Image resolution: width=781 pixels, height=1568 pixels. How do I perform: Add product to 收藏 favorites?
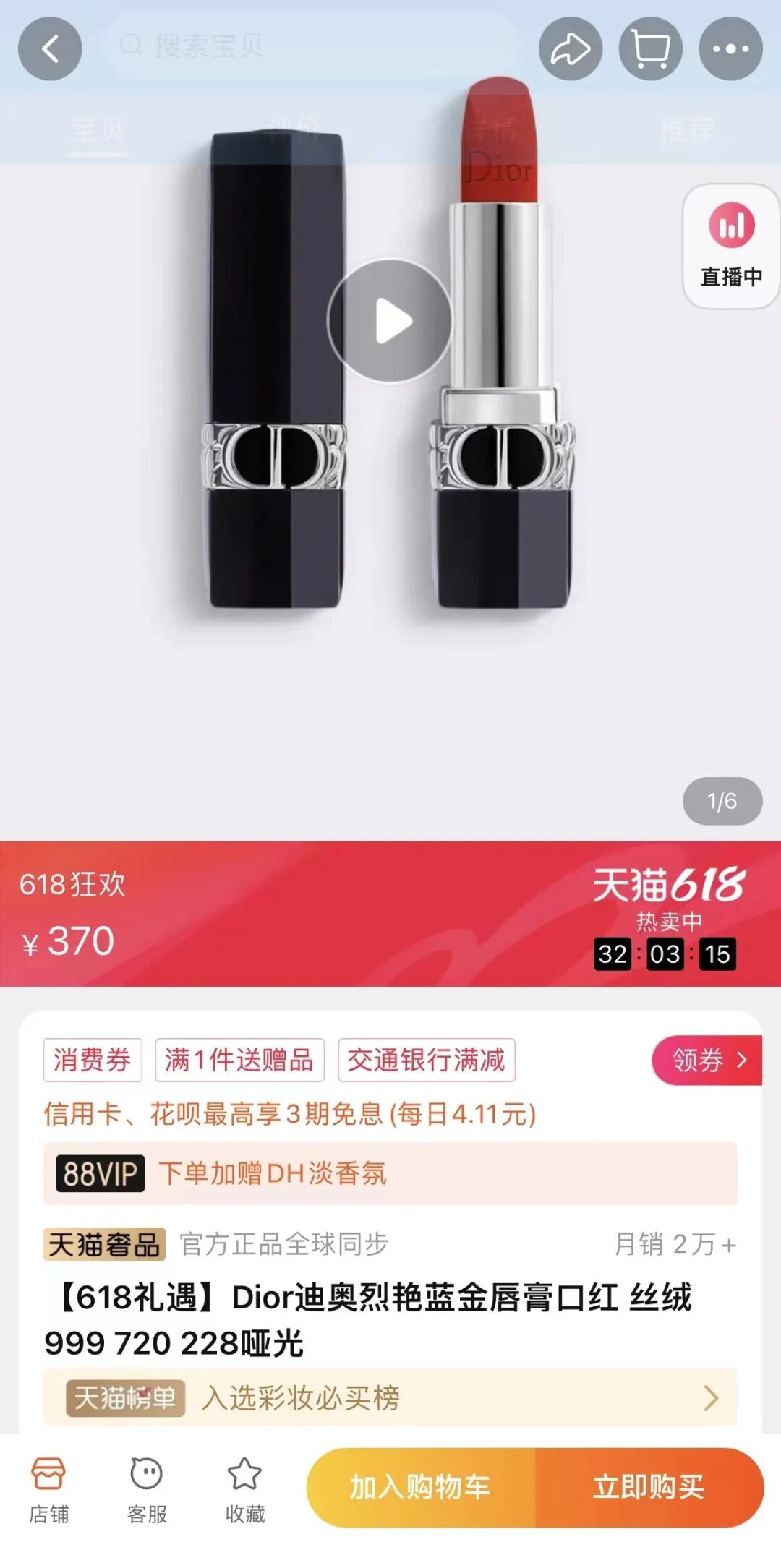coord(245,1491)
